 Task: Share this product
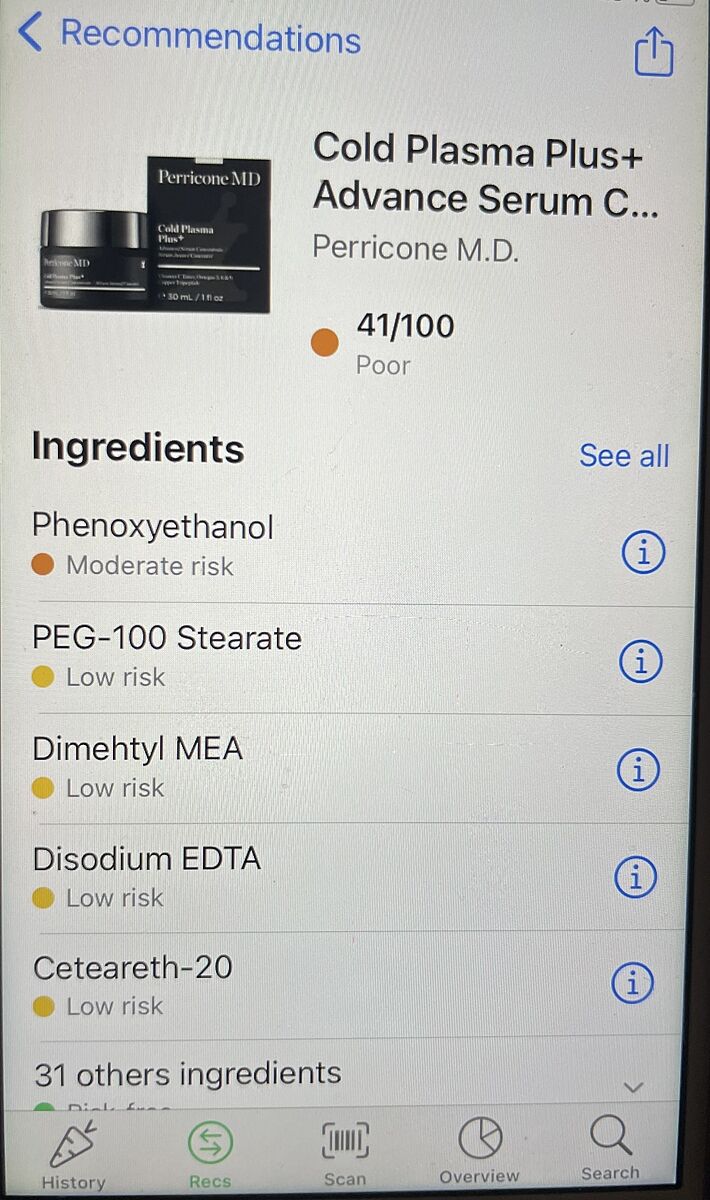click(x=654, y=52)
